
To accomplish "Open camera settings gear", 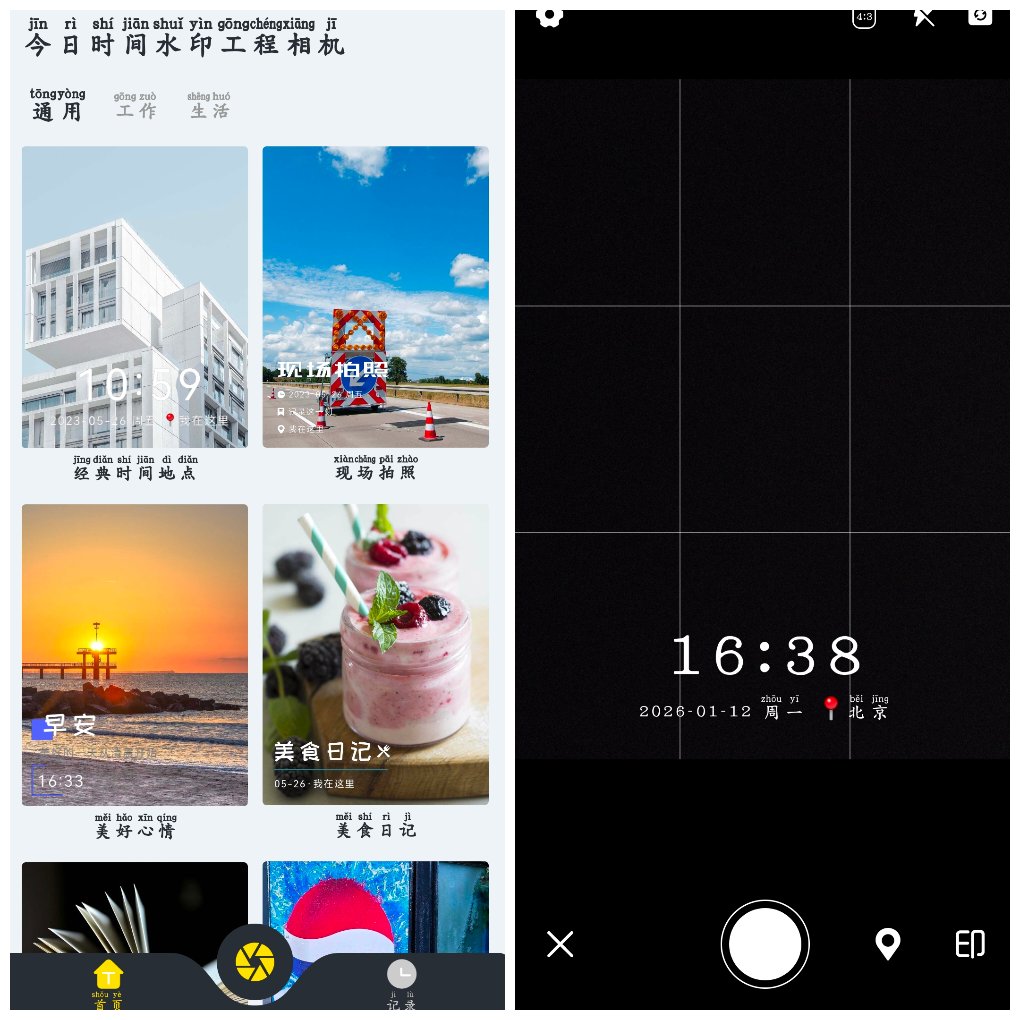I will (x=549, y=16).
